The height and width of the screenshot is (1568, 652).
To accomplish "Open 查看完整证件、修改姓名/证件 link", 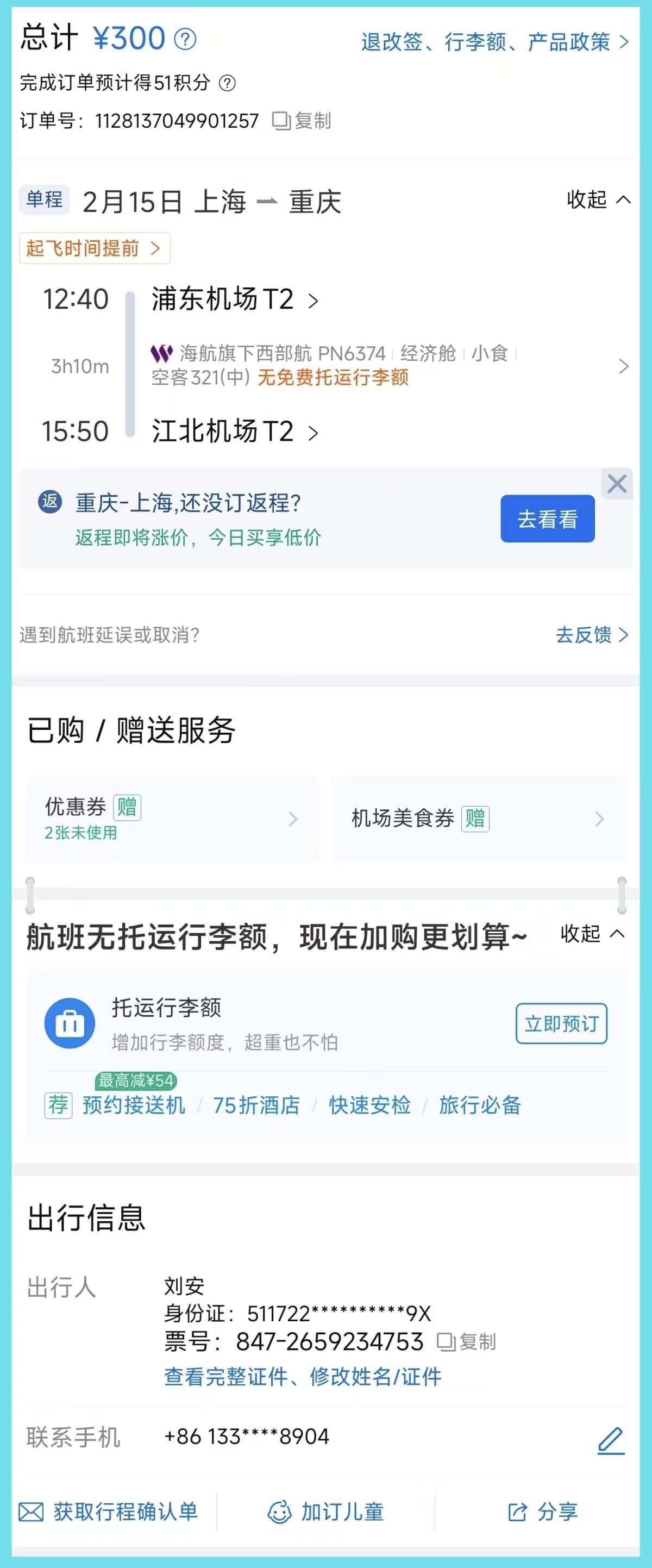I will 303,1376.
